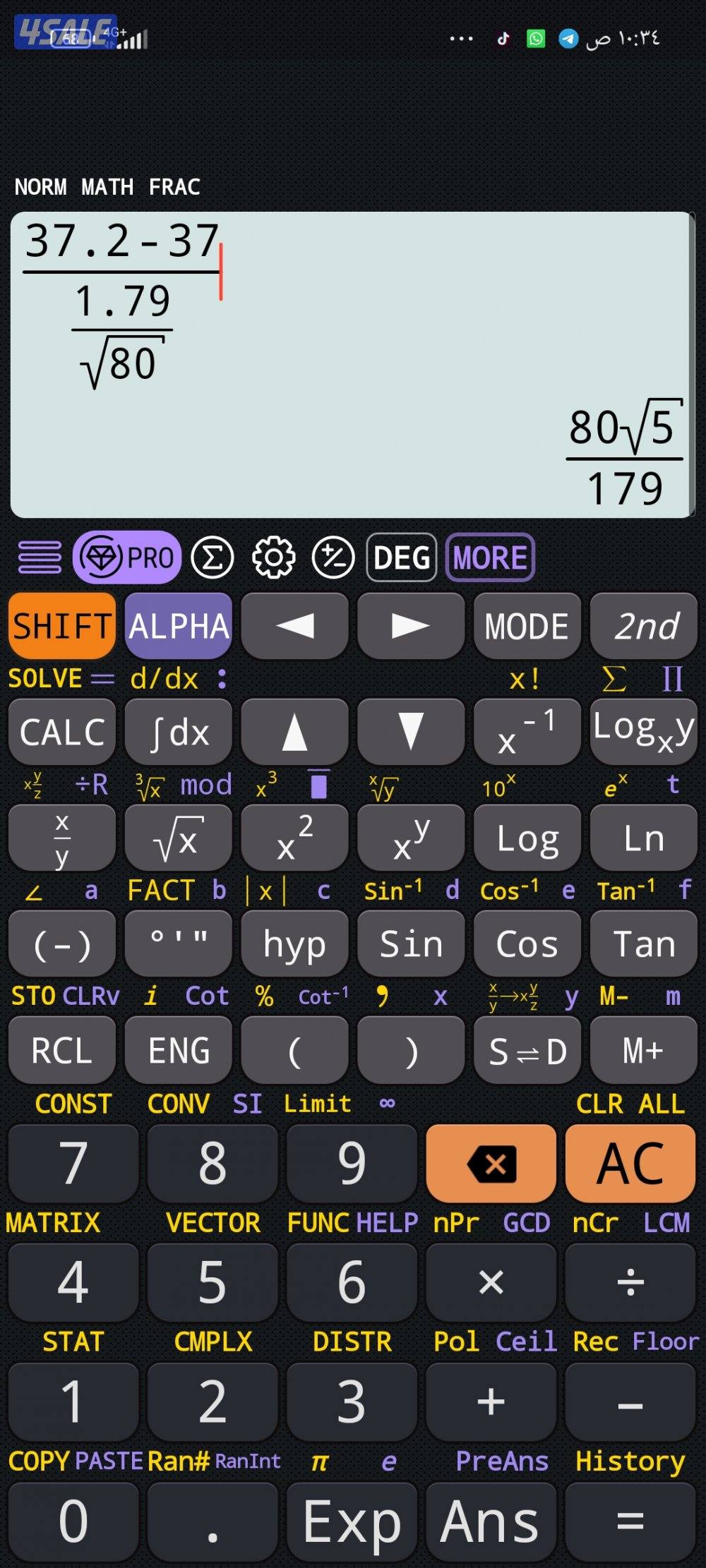Move the cursor left with the arrow key

pyautogui.click(x=295, y=626)
